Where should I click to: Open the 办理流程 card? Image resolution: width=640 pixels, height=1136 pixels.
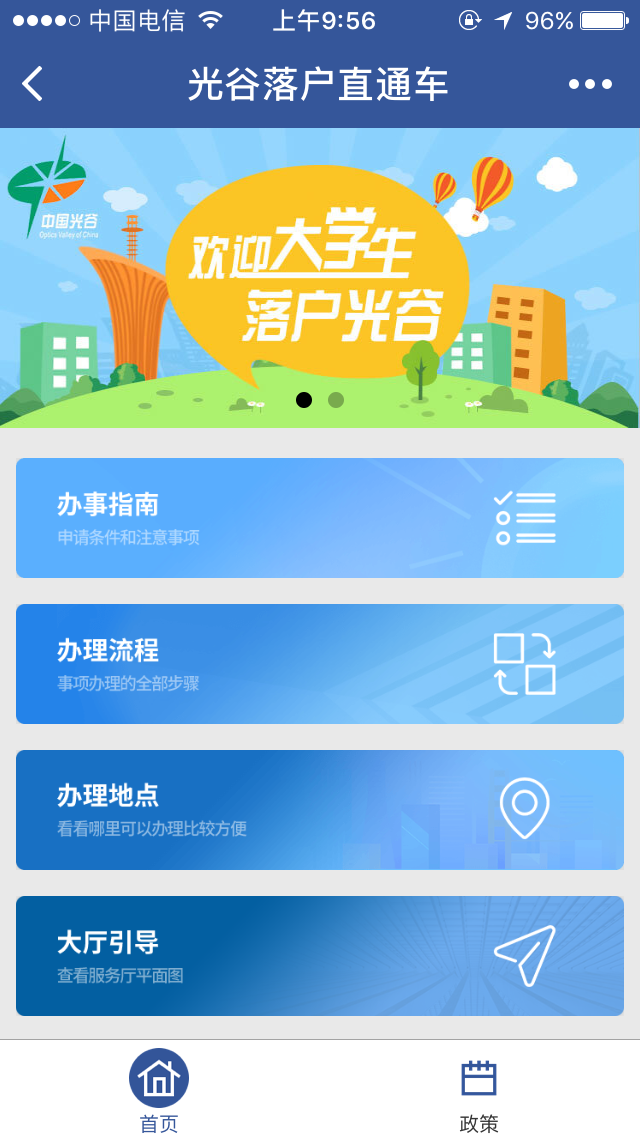coord(320,664)
